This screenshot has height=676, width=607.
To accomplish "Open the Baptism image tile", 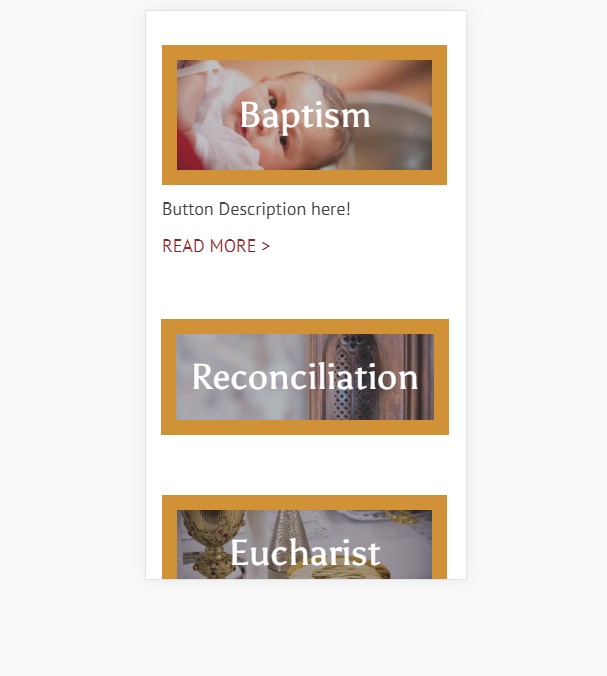I will (x=304, y=115).
